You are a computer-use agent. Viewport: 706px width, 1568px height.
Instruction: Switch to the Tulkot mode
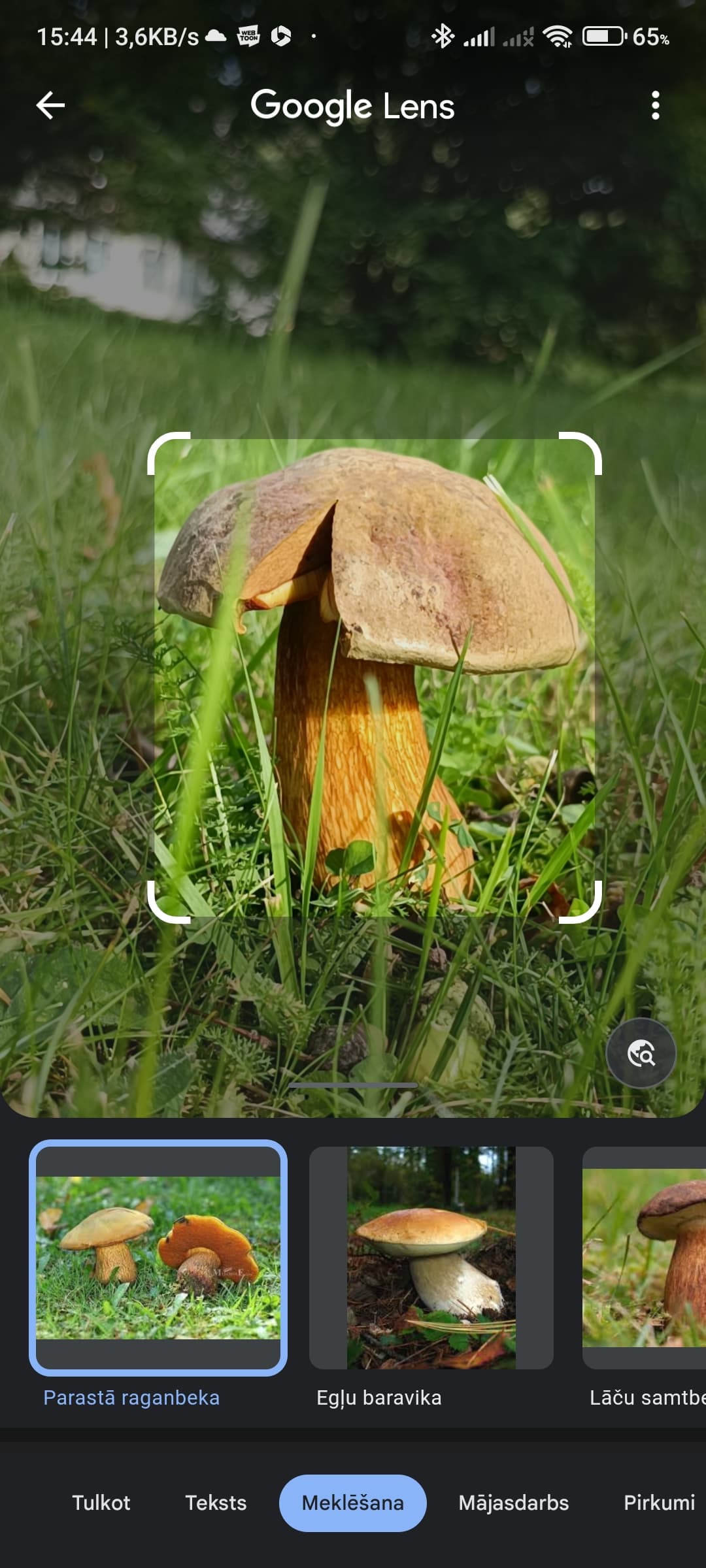click(101, 1503)
